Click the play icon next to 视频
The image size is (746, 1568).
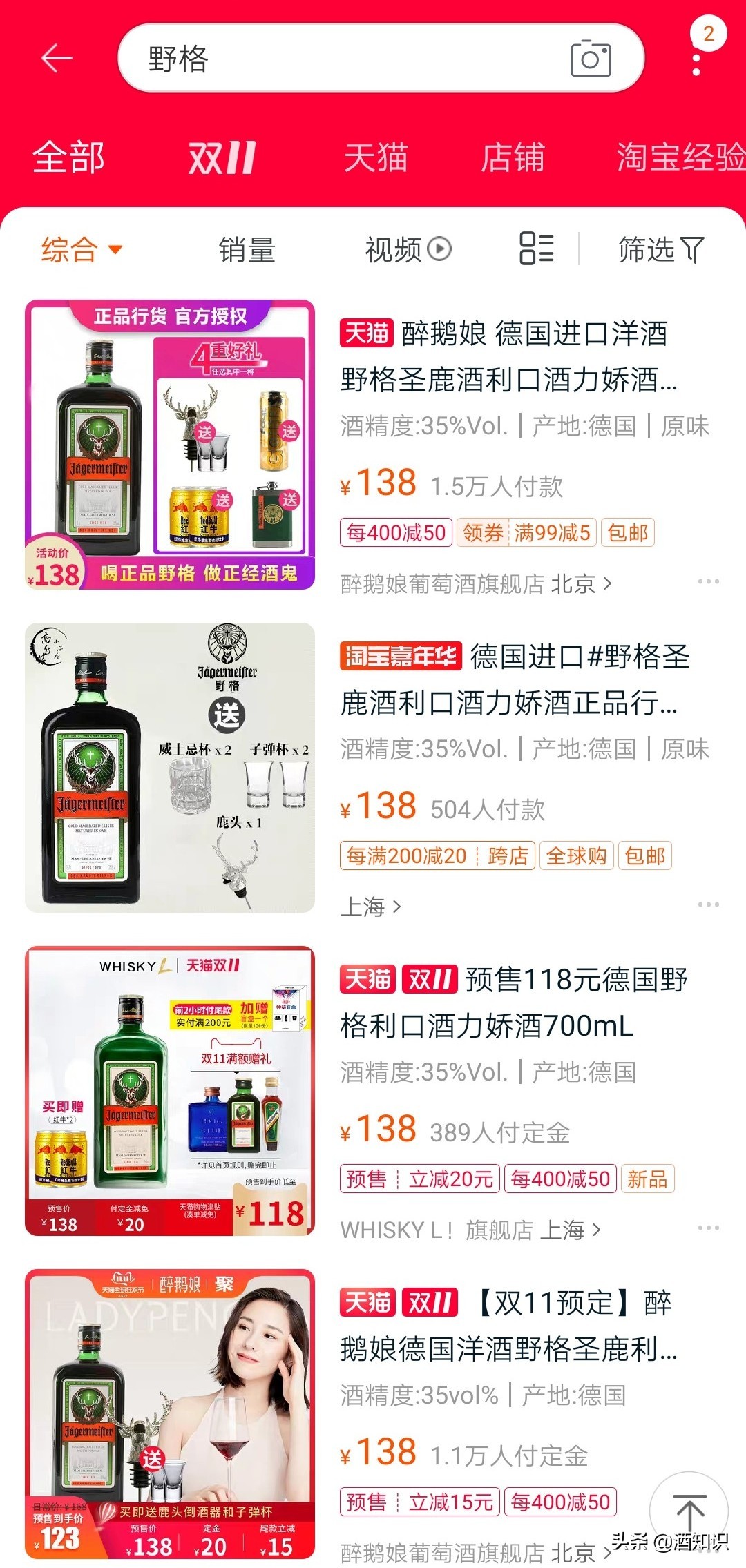click(x=439, y=250)
